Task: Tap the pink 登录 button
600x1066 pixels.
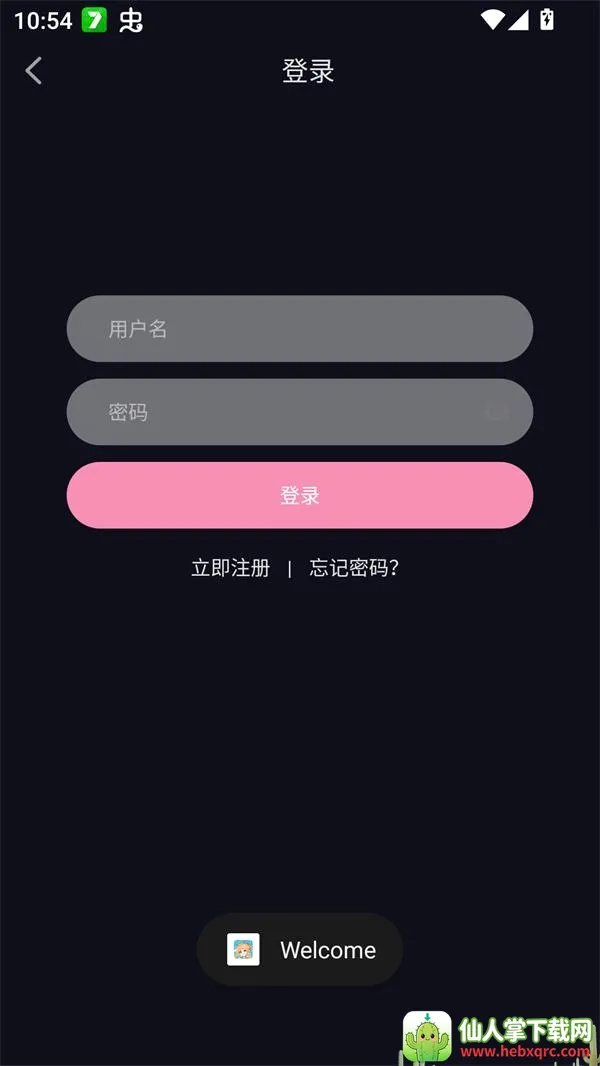Action: pos(300,495)
